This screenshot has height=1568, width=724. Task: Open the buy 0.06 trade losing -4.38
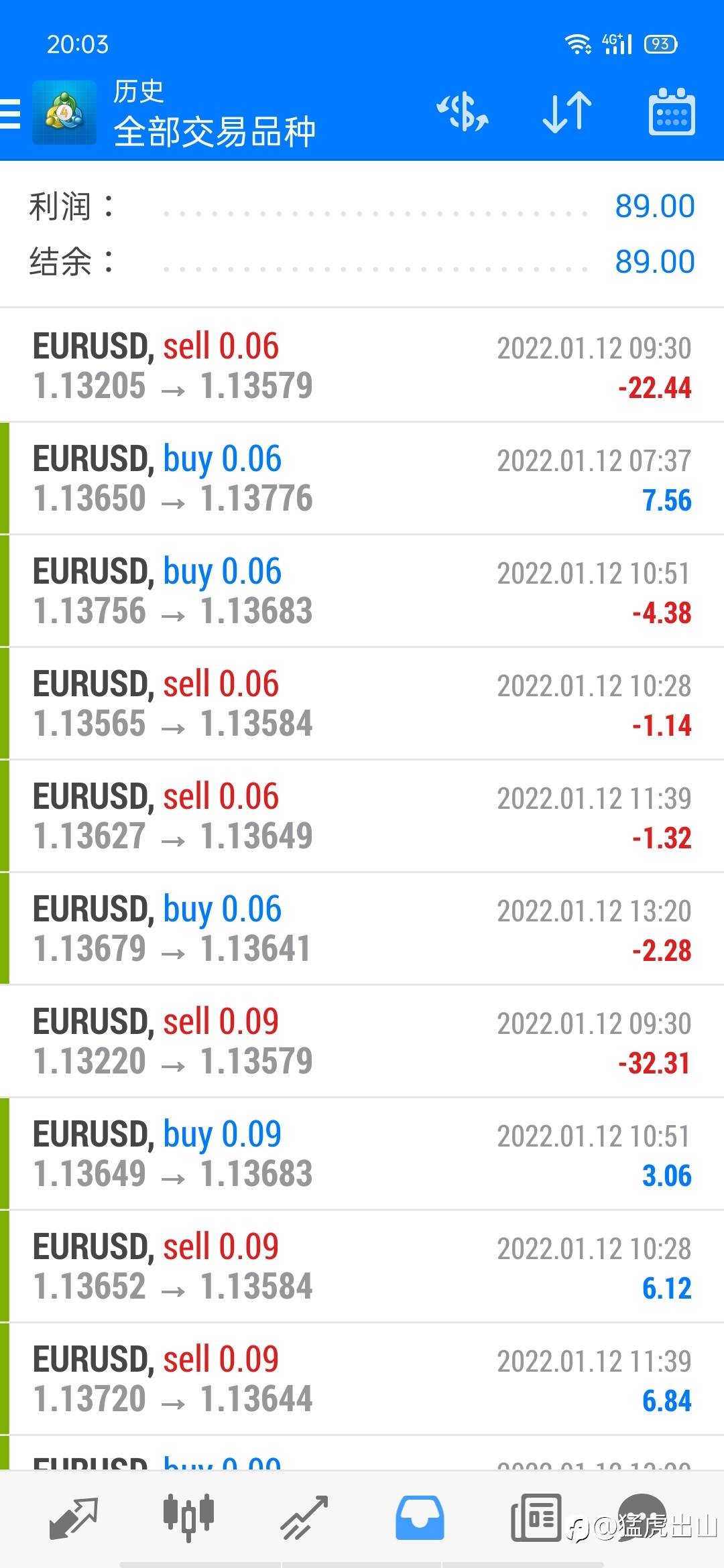(x=362, y=590)
